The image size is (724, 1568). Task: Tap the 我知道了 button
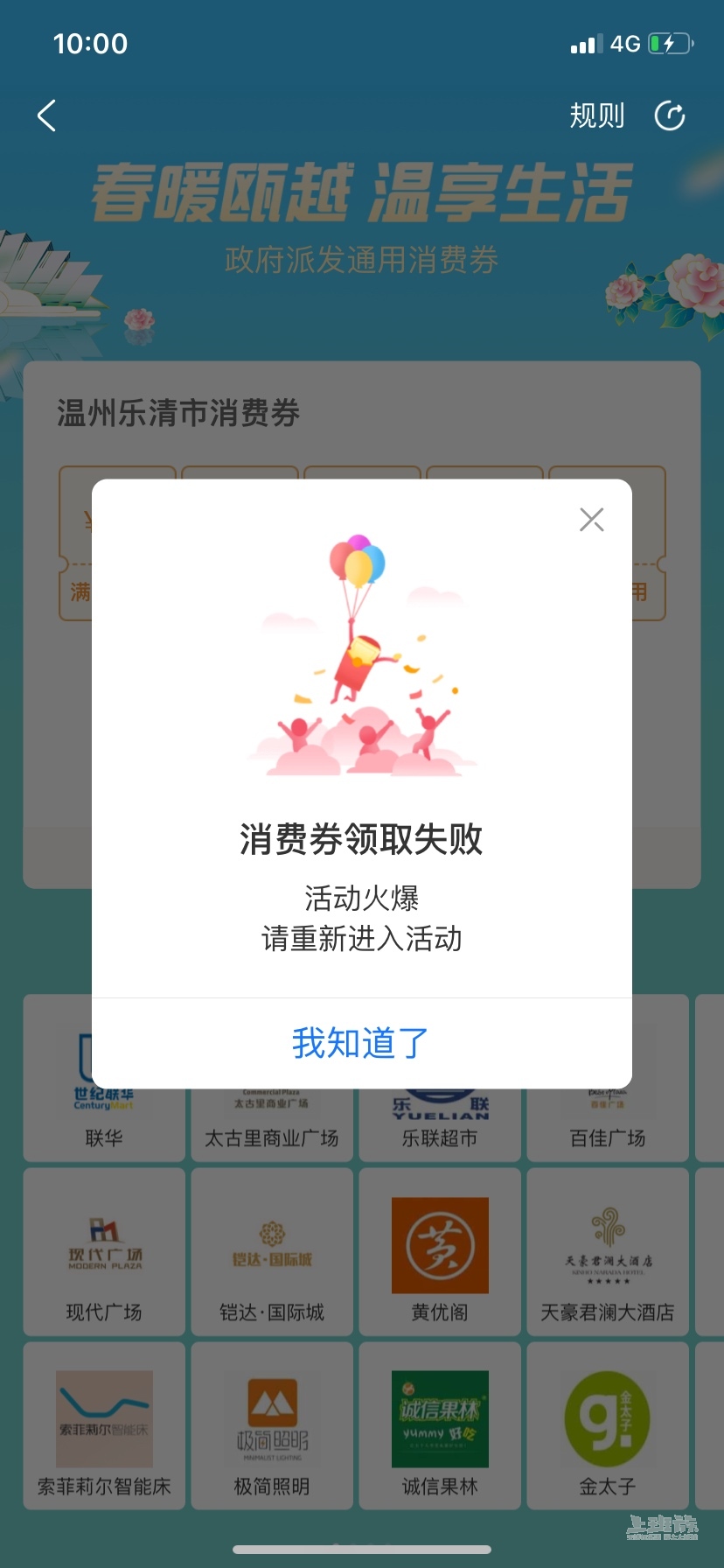(361, 1043)
